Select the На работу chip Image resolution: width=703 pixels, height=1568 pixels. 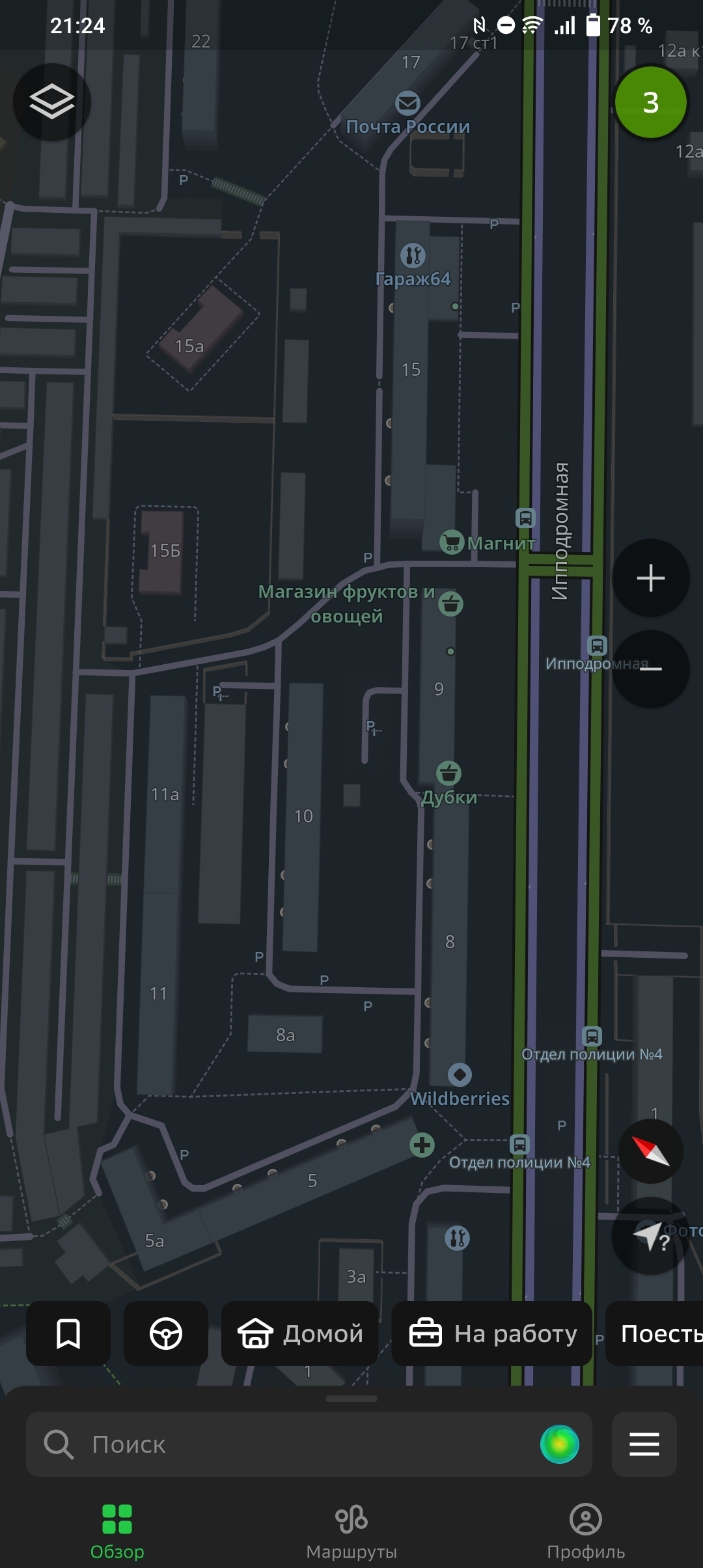click(x=492, y=1334)
